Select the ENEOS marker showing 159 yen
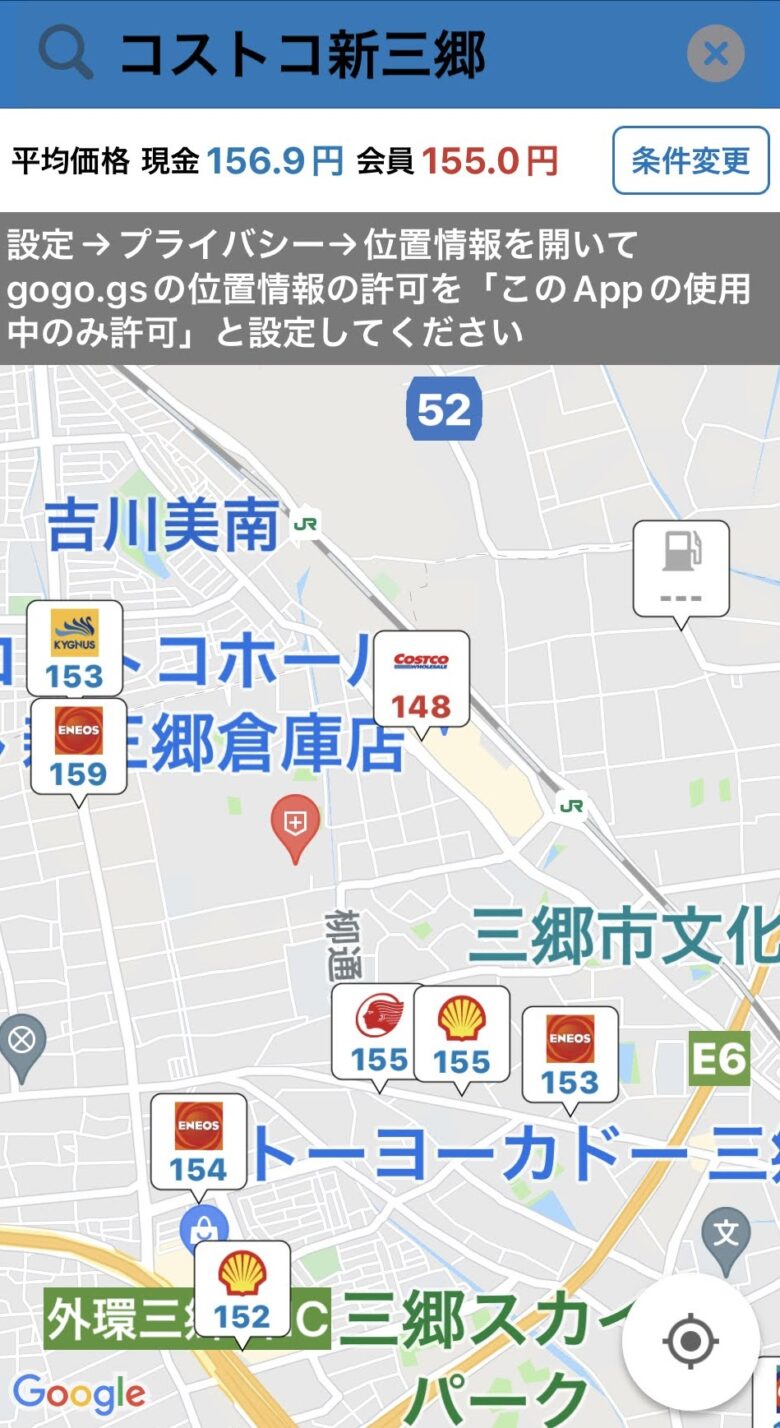780x1428 pixels. 78,748
